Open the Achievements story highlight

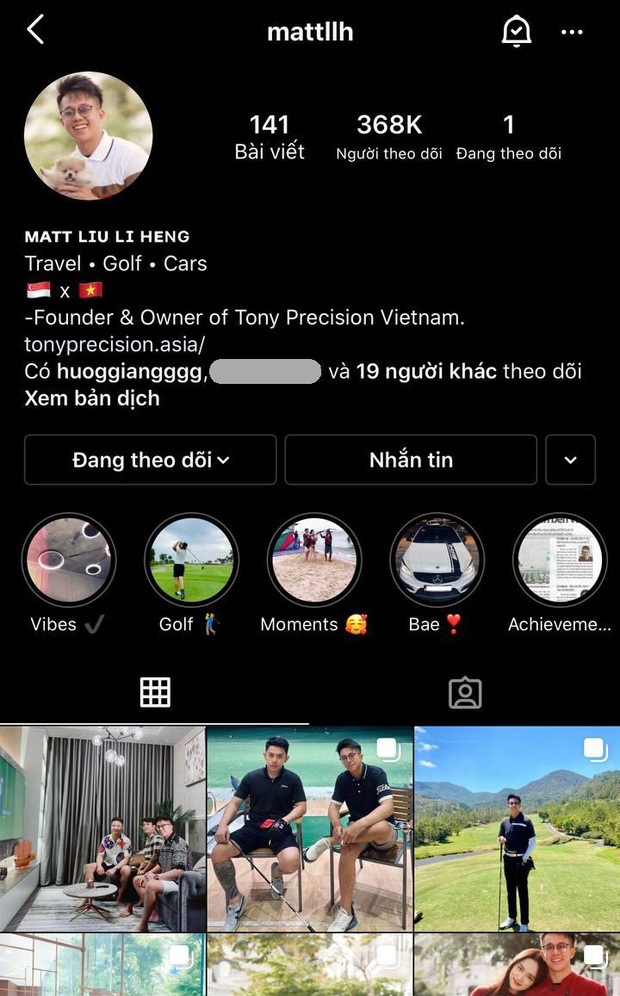click(559, 560)
